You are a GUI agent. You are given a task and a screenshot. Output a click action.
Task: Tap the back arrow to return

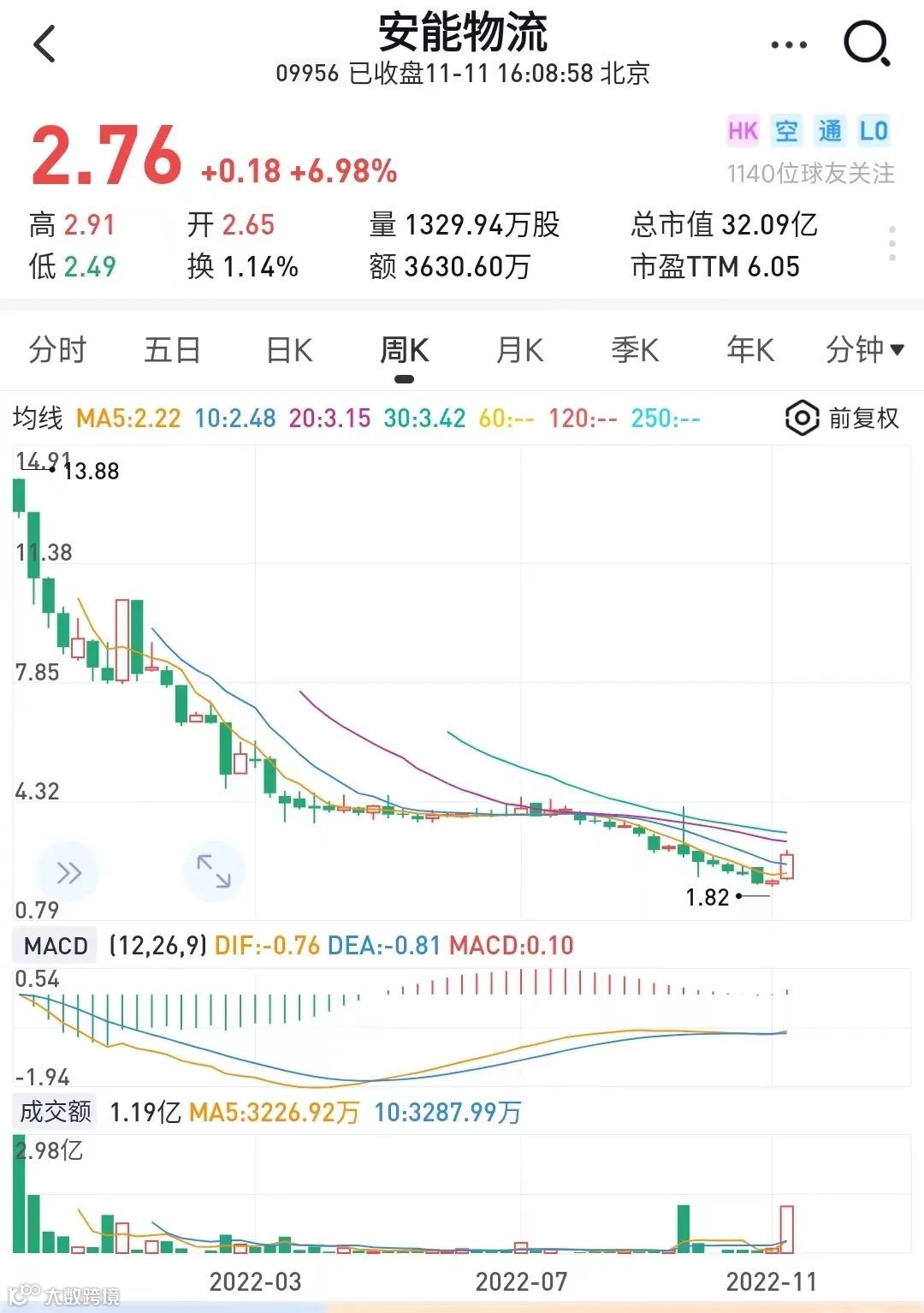(44, 45)
